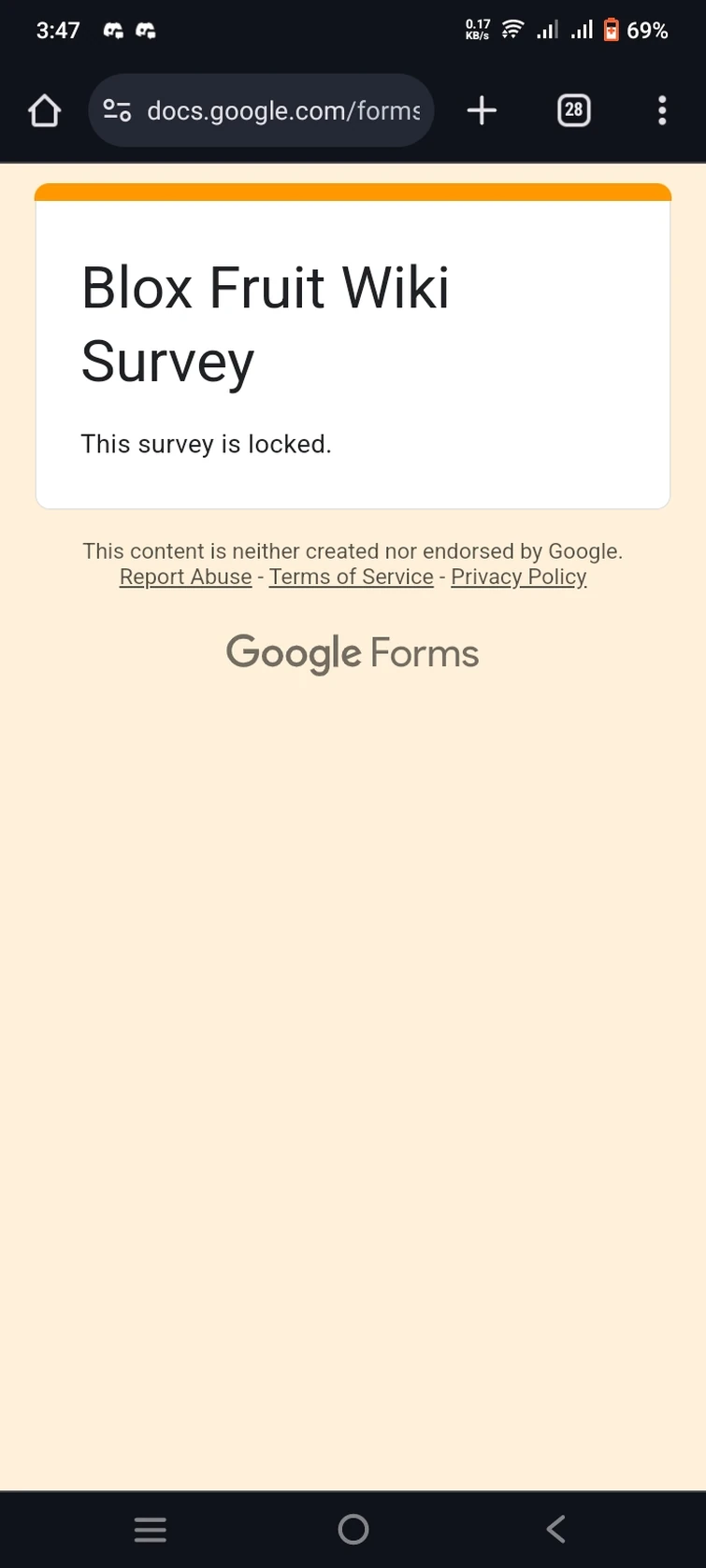Image resolution: width=706 pixels, height=1568 pixels.
Task: View site info next to the URL
Action: [x=117, y=111]
